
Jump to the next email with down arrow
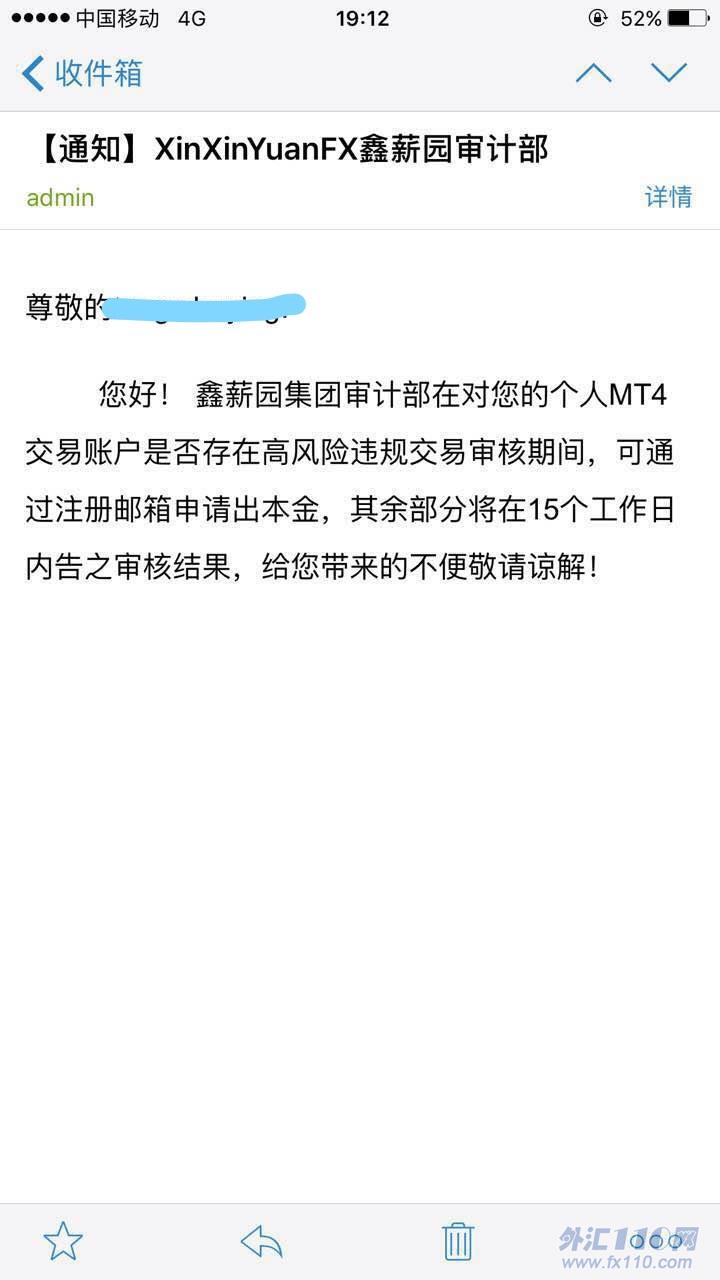pyautogui.click(x=668, y=73)
